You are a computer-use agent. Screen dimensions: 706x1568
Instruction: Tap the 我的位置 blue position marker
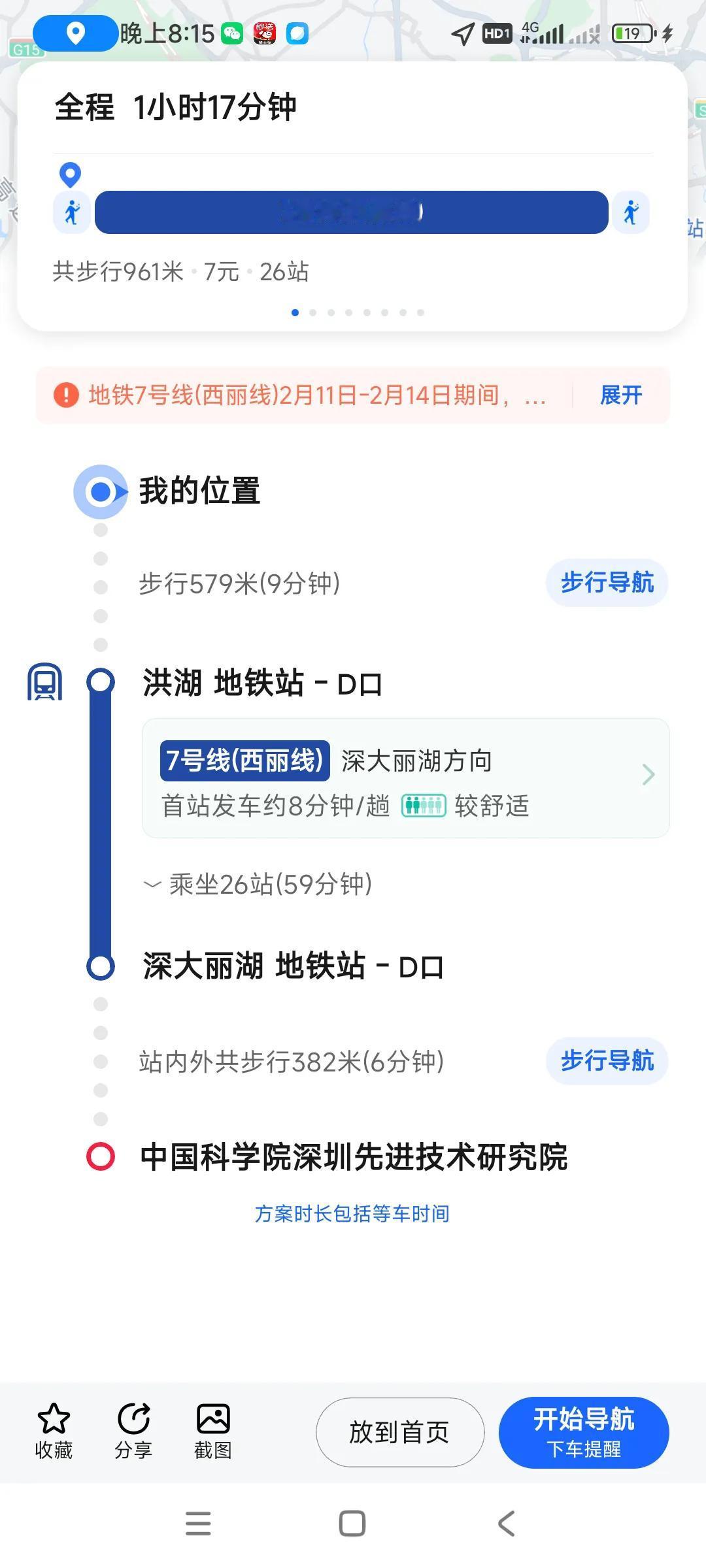100,492
